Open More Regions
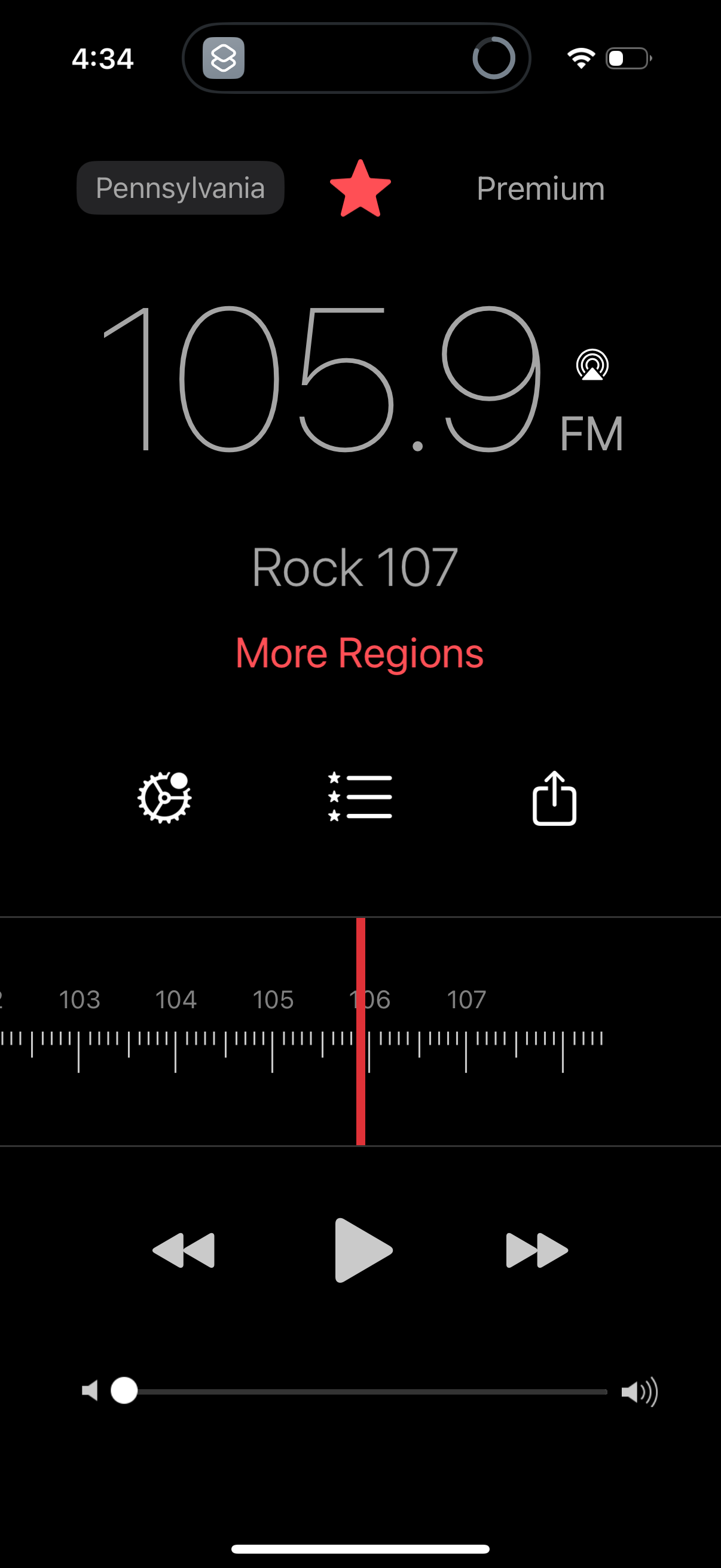This screenshot has width=721, height=1568. 360,652
